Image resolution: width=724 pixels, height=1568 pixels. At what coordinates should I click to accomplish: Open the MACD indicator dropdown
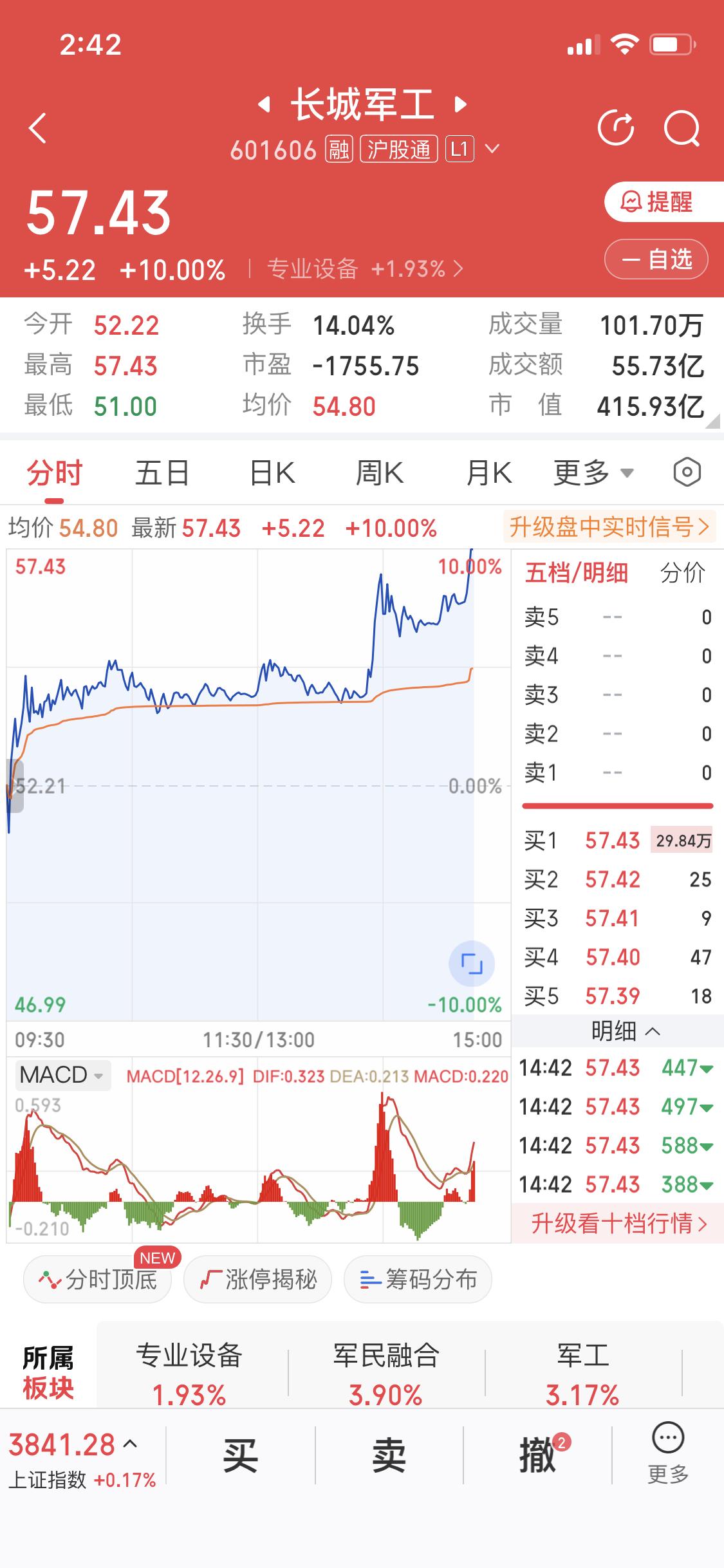tap(62, 1074)
